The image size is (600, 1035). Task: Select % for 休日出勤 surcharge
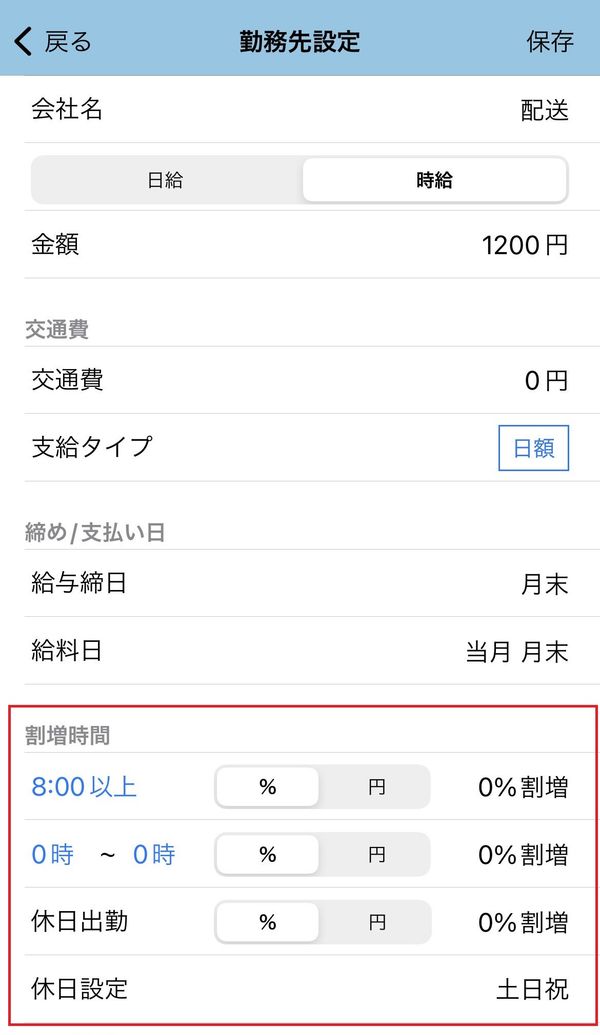[267, 922]
